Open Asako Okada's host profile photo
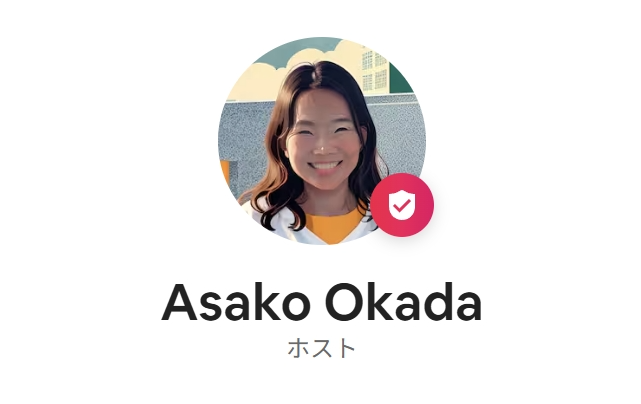The height and width of the screenshot is (404, 641). (x=318, y=138)
